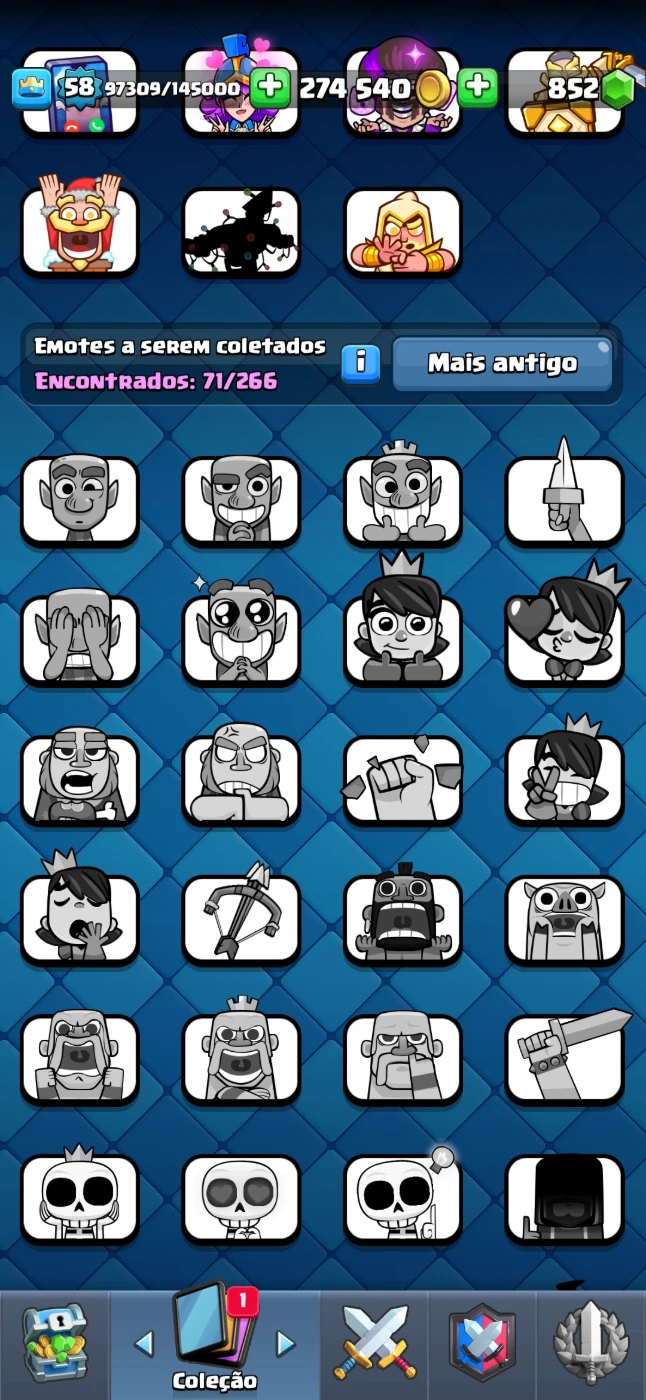Open the clan shield tab
The image size is (646, 1400).
tap(483, 1342)
